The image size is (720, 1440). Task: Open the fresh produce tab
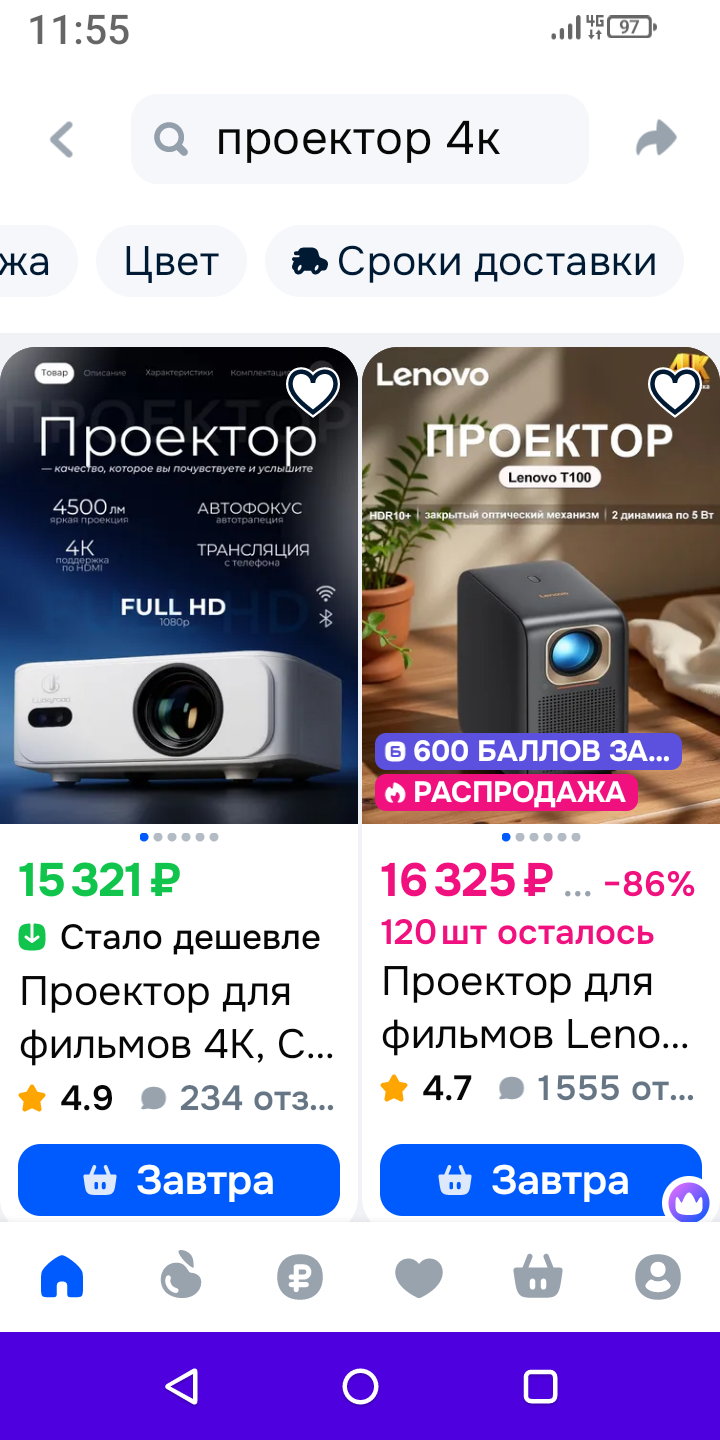[x=181, y=1277]
